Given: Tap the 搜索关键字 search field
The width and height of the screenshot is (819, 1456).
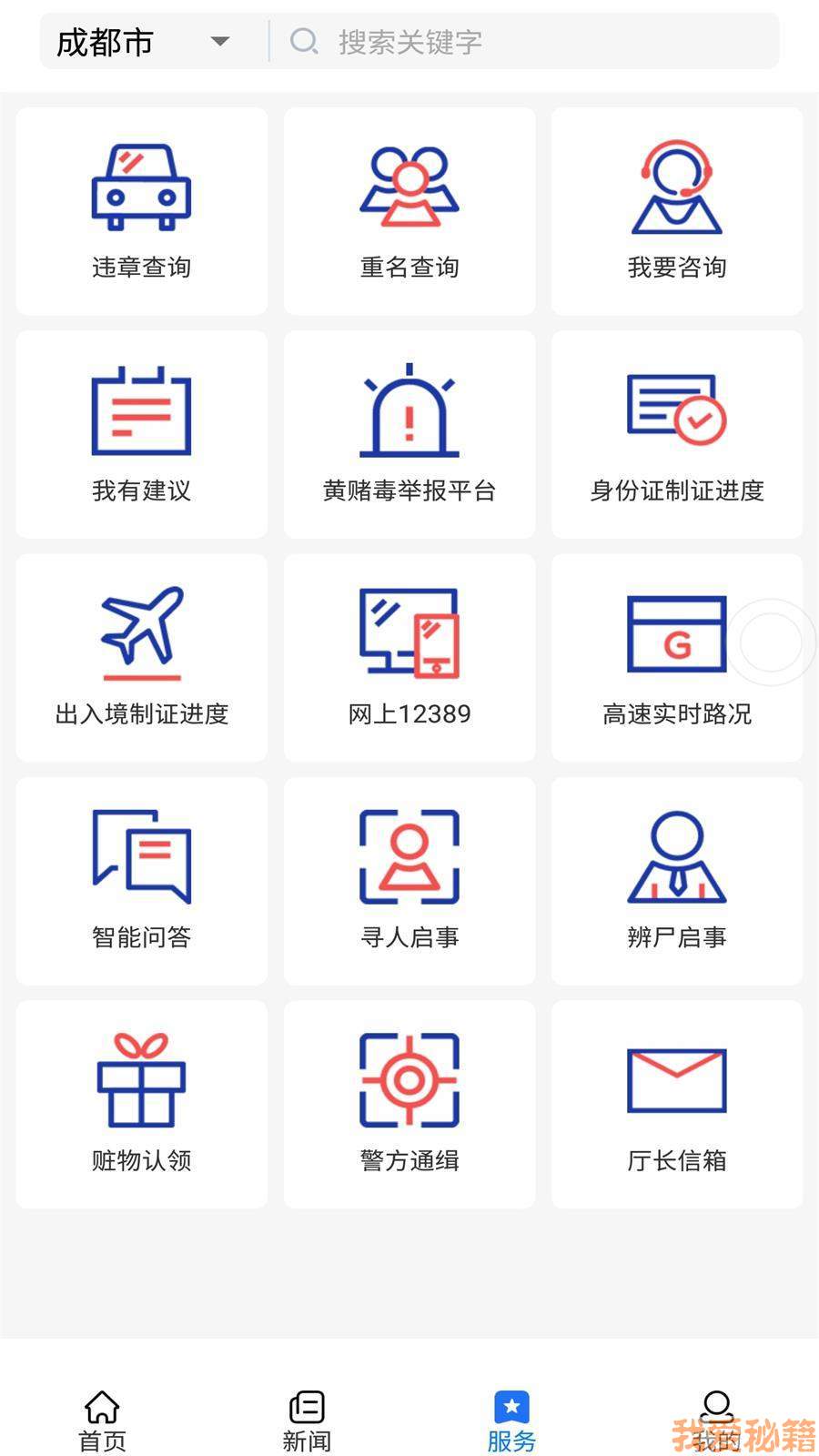Looking at the screenshot, I should click(528, 42).
